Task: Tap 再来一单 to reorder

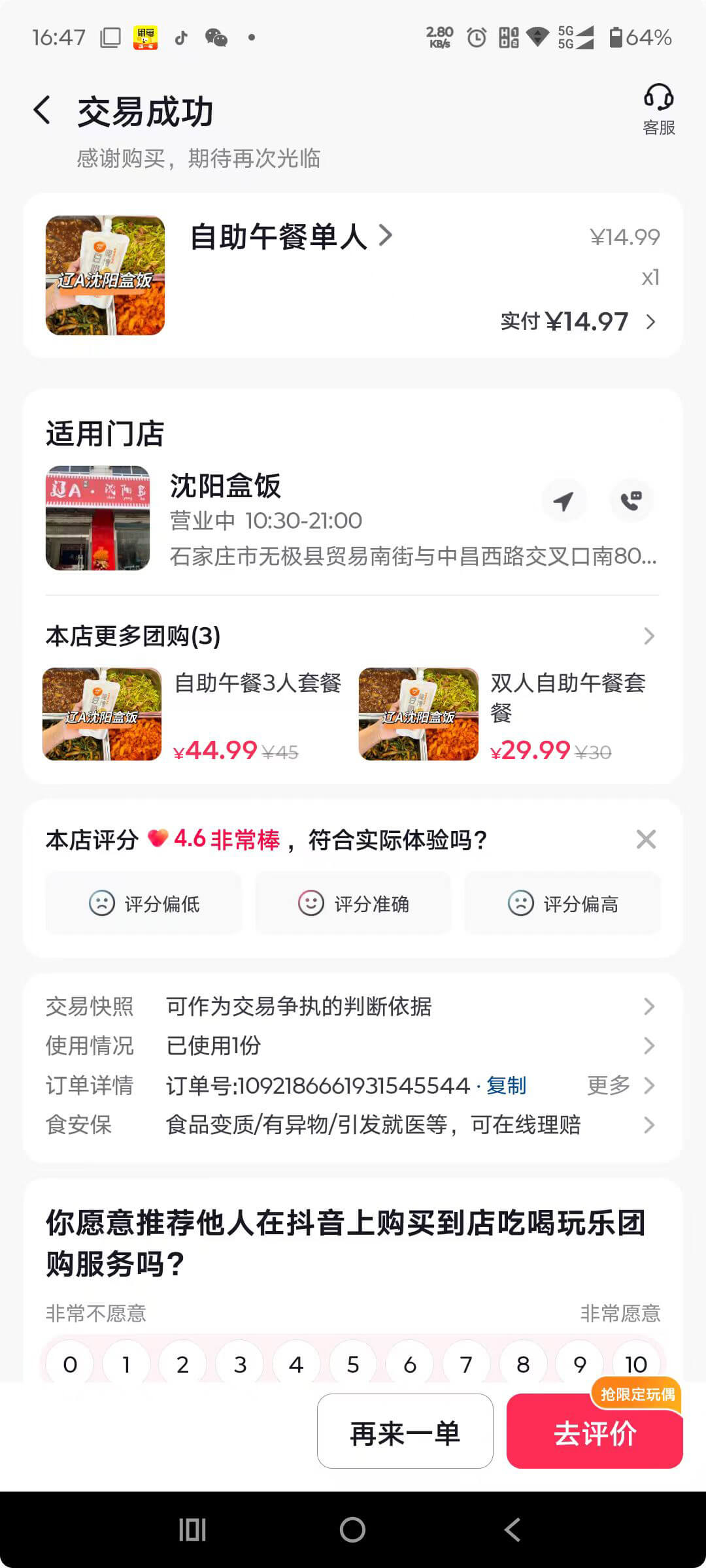Action: coord(405,1433)
